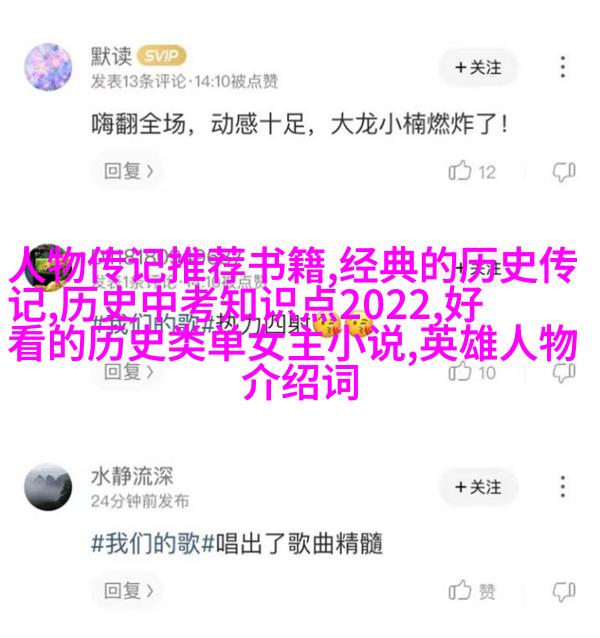
Task: Like 默读's comment with 12 likes
Action: [473, 172]
